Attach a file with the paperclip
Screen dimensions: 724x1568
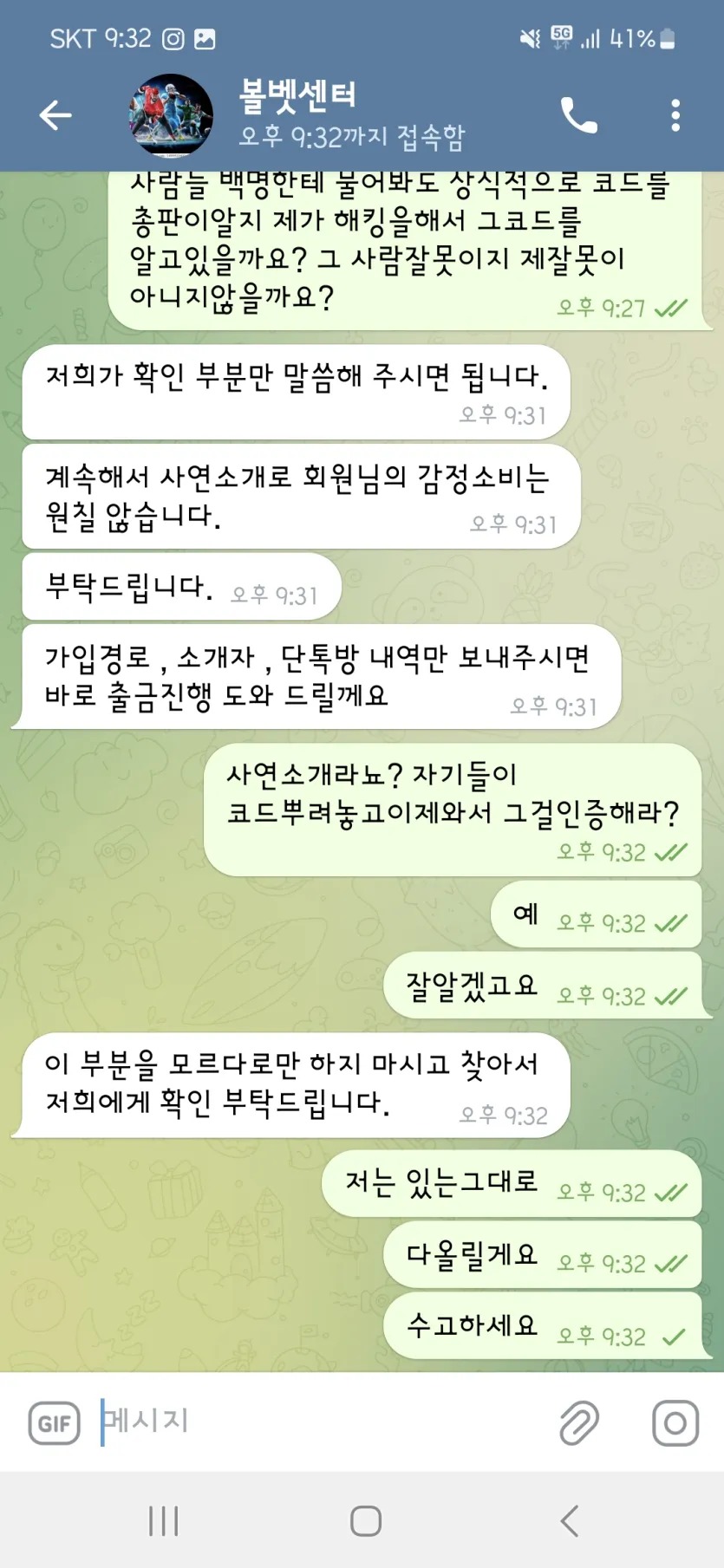(x=578, y=1423)
